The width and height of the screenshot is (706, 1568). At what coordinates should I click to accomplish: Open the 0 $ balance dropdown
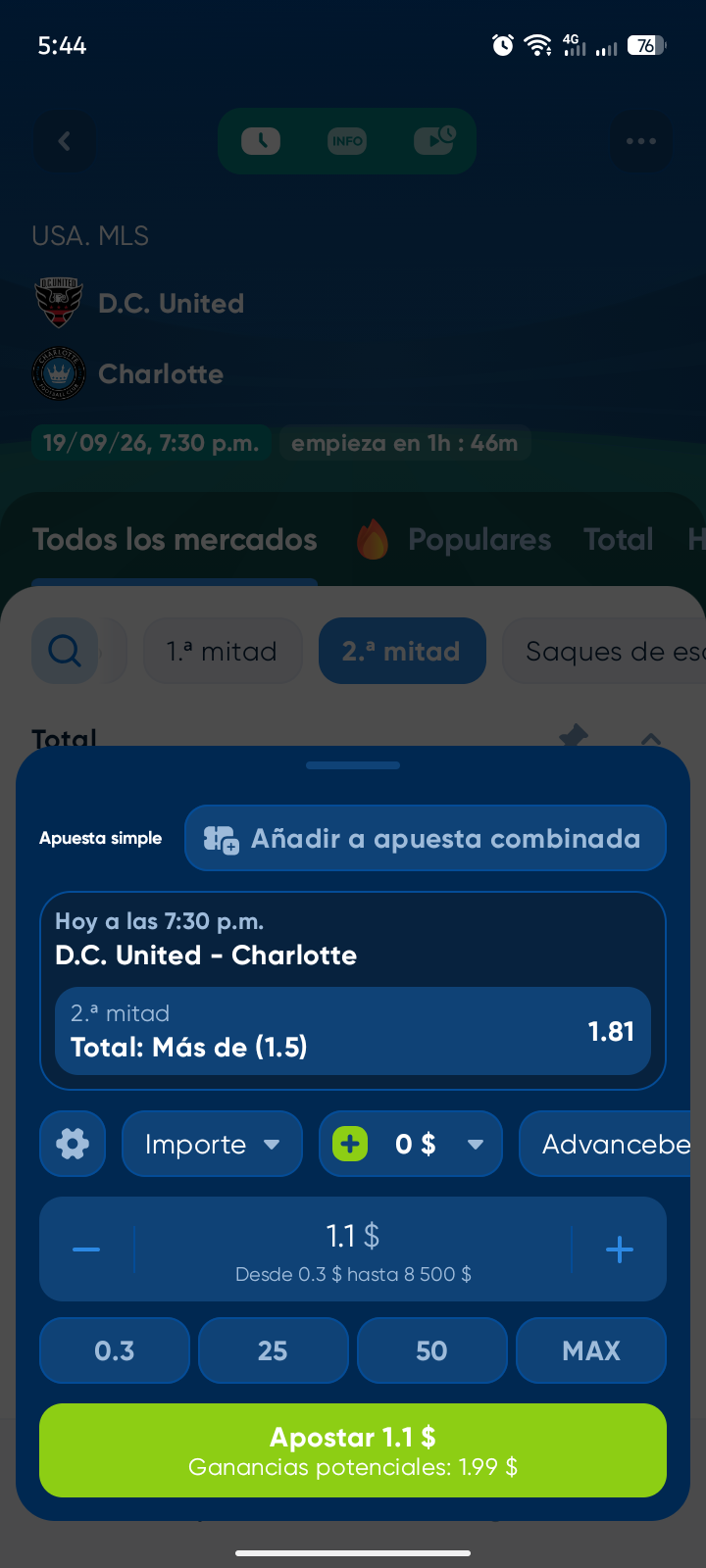(411, 1144)
